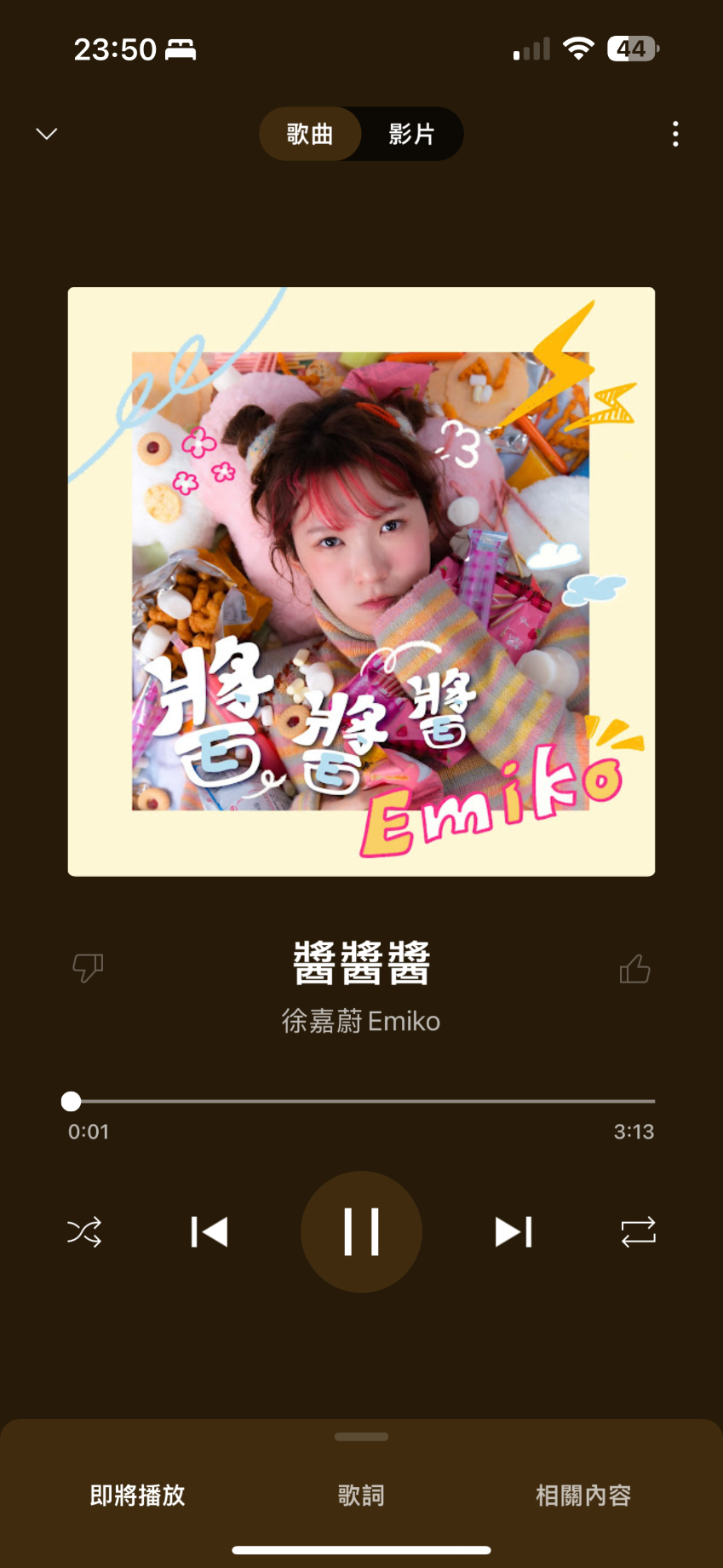Collapse the player with the down chevron
The width and height of the screenshot is (723, 1568).
[47, 134]
